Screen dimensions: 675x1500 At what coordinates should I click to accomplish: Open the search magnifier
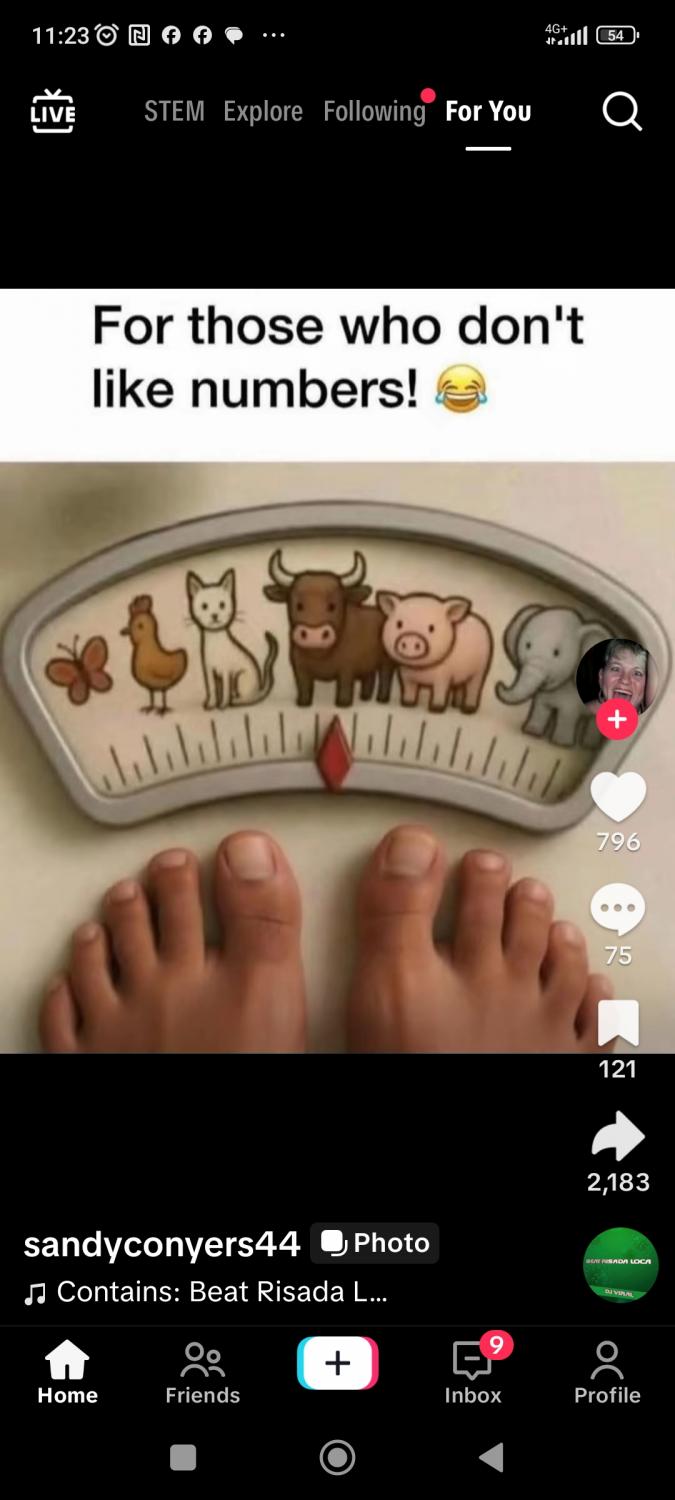coord(622,111)
